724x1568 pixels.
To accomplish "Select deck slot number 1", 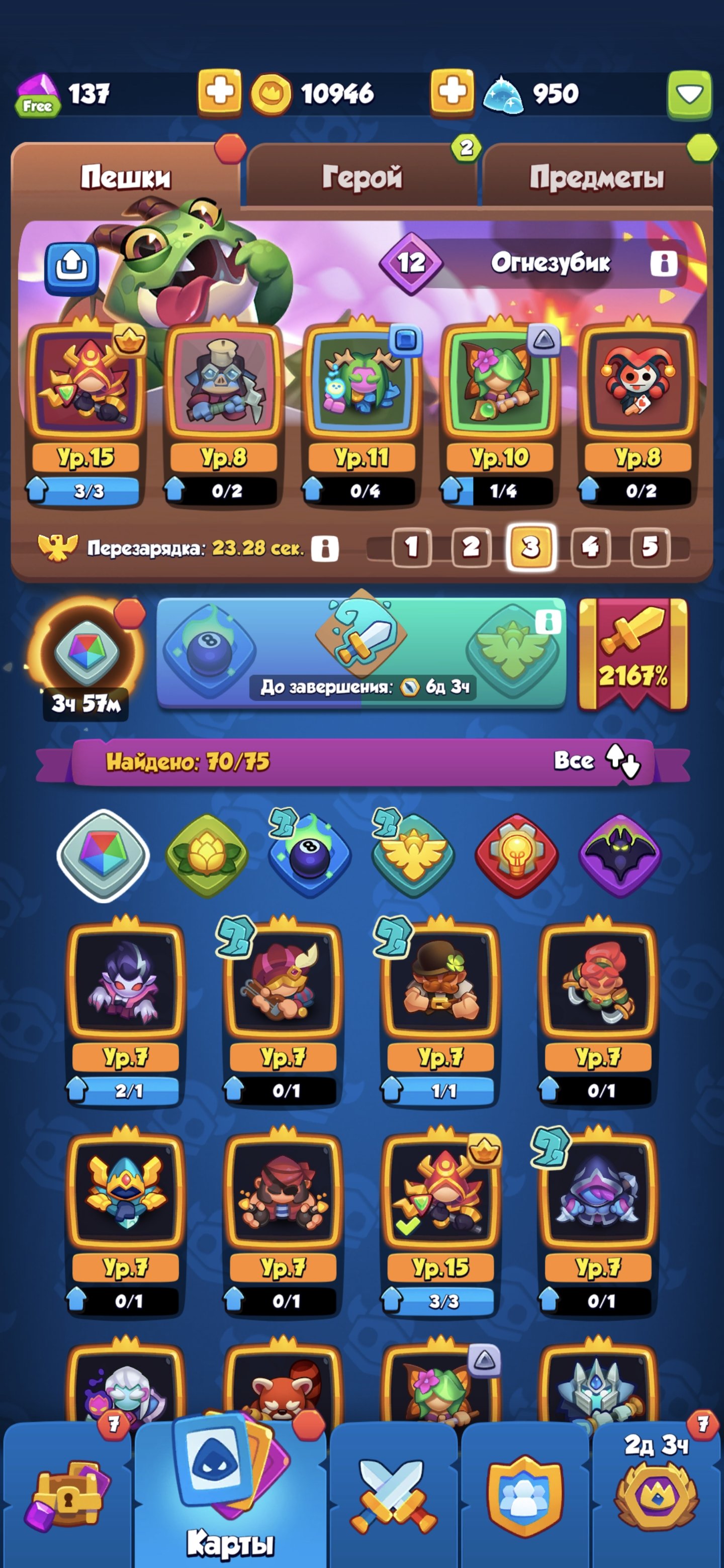I will (x=411, y=547).
